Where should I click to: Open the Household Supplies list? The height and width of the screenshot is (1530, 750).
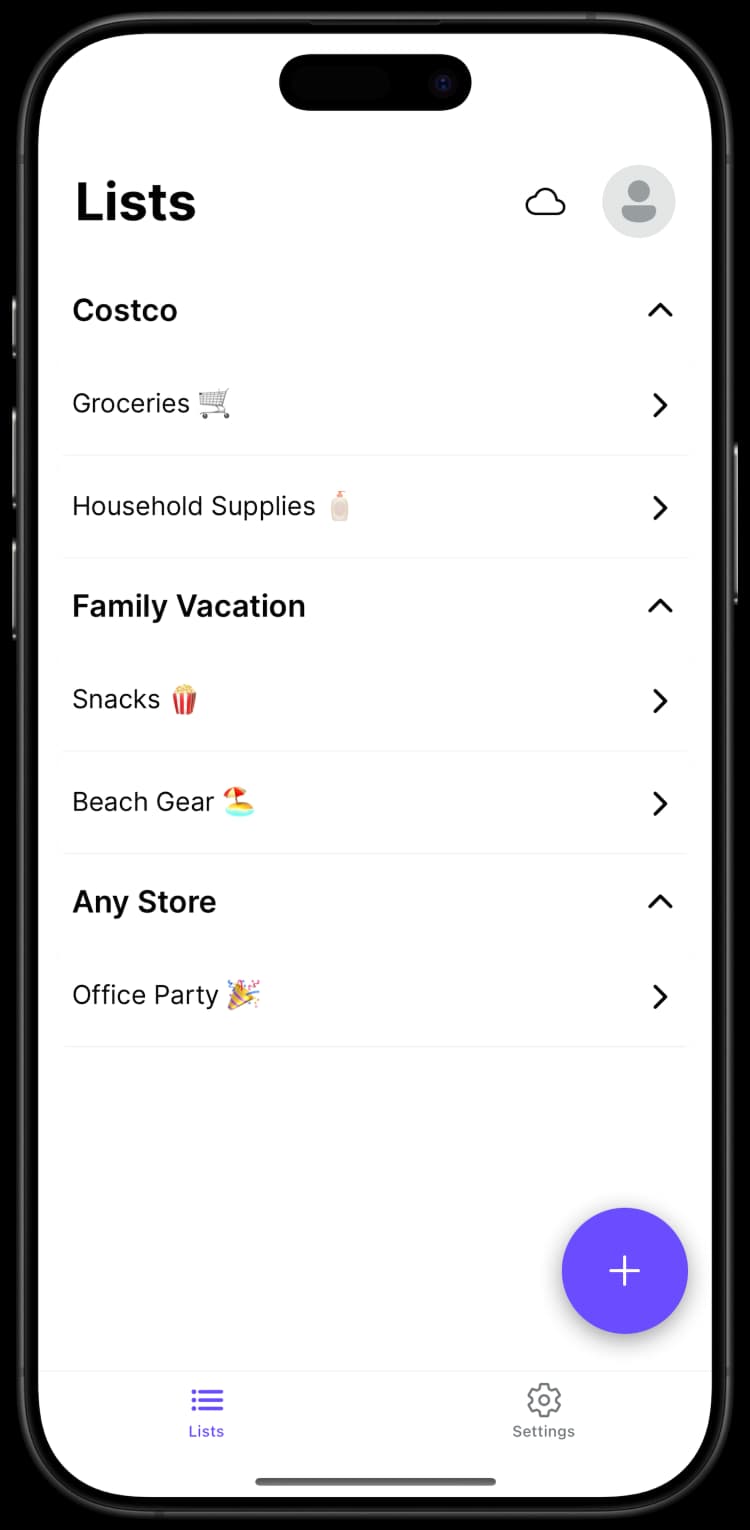tap(659, 508)
